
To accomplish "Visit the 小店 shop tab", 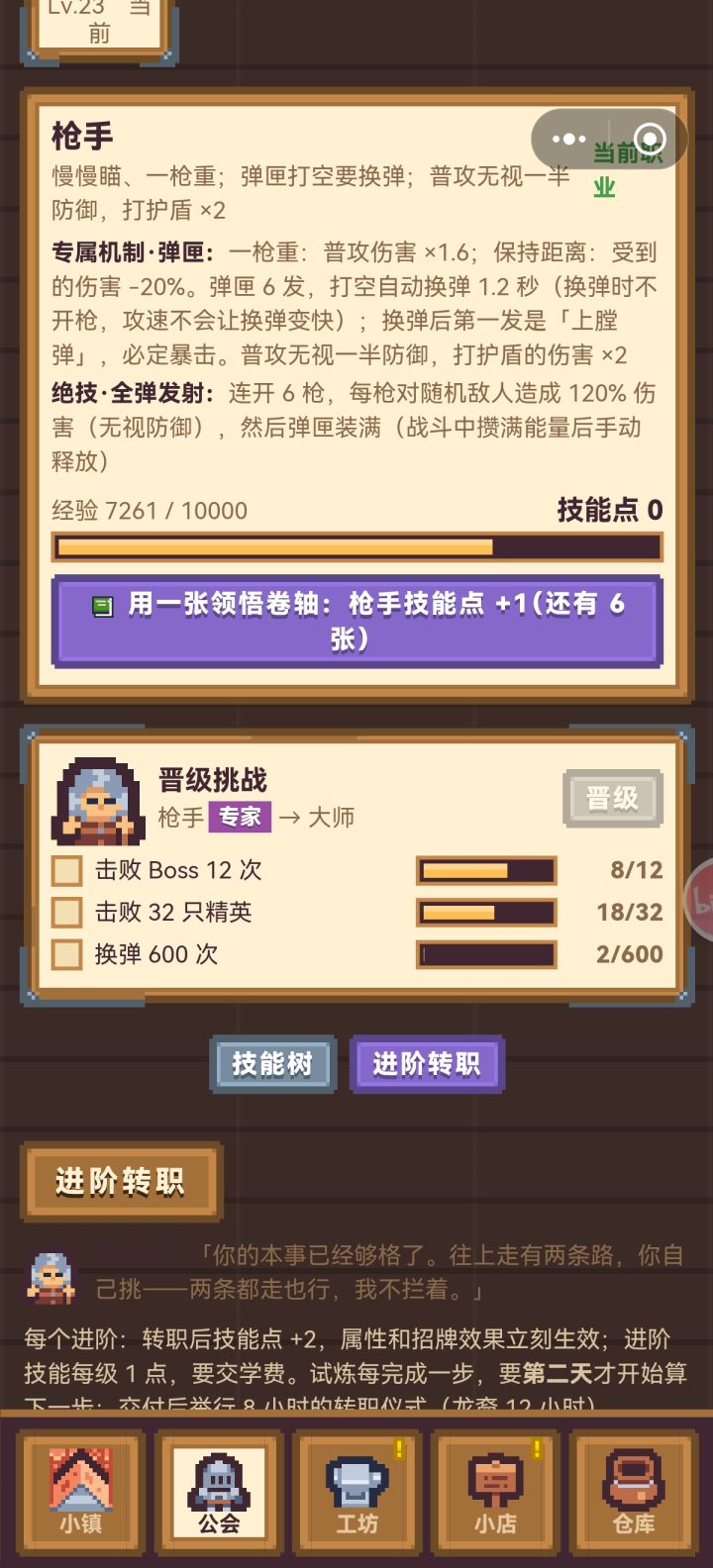I will click(x=495, y=1491).
